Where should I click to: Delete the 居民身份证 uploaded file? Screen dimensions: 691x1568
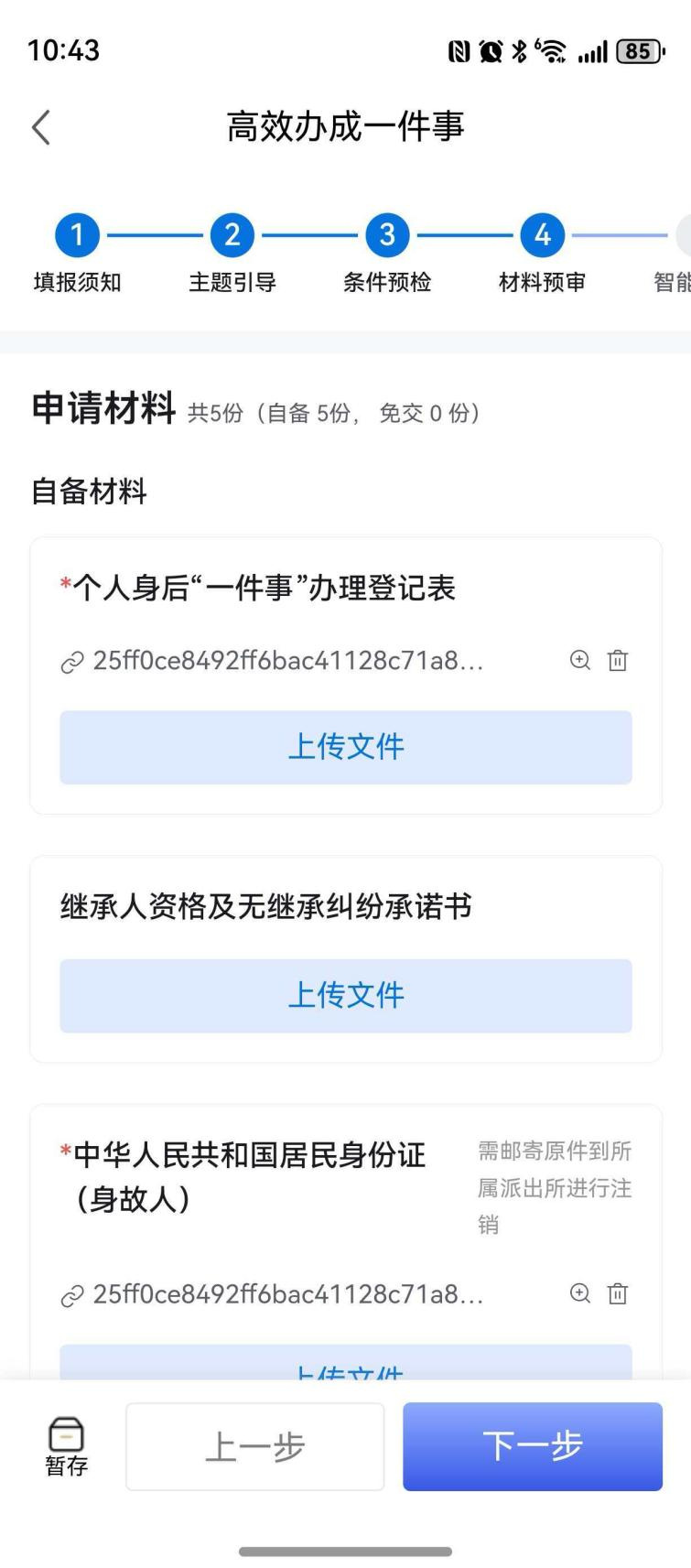[x=618, y=1293]
